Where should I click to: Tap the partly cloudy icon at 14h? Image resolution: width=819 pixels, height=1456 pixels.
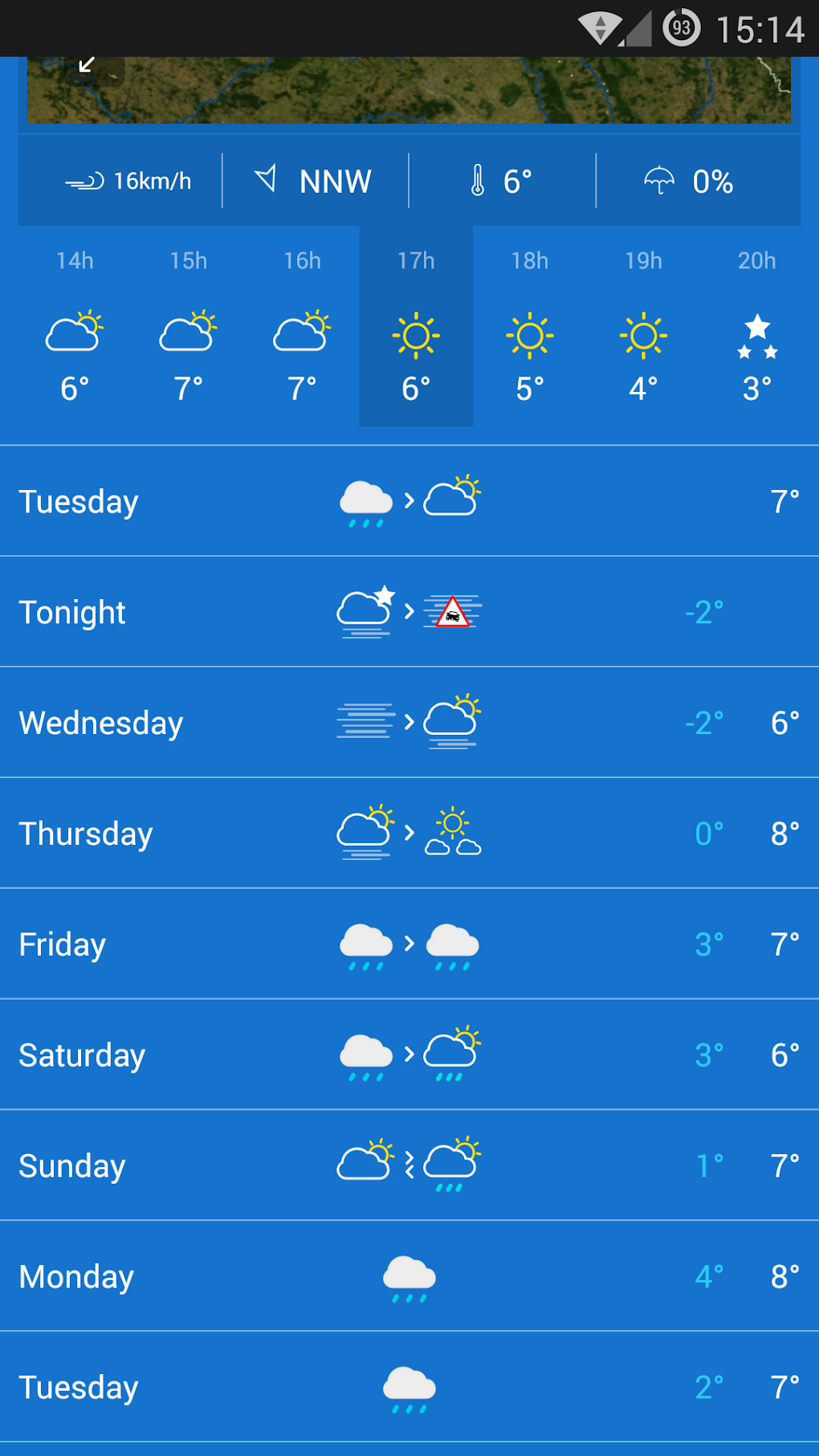point(73,333)
